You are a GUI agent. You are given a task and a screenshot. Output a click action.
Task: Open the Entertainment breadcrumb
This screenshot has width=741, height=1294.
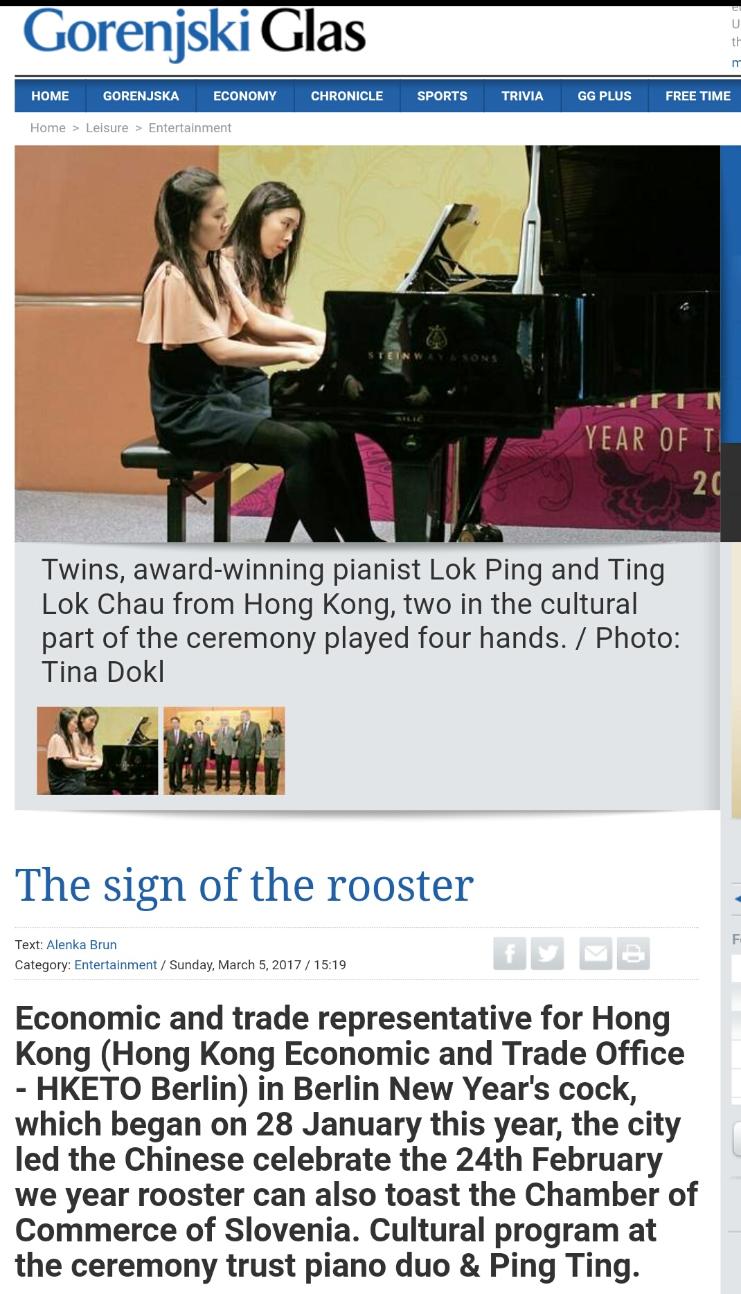[x=190, y=128]
